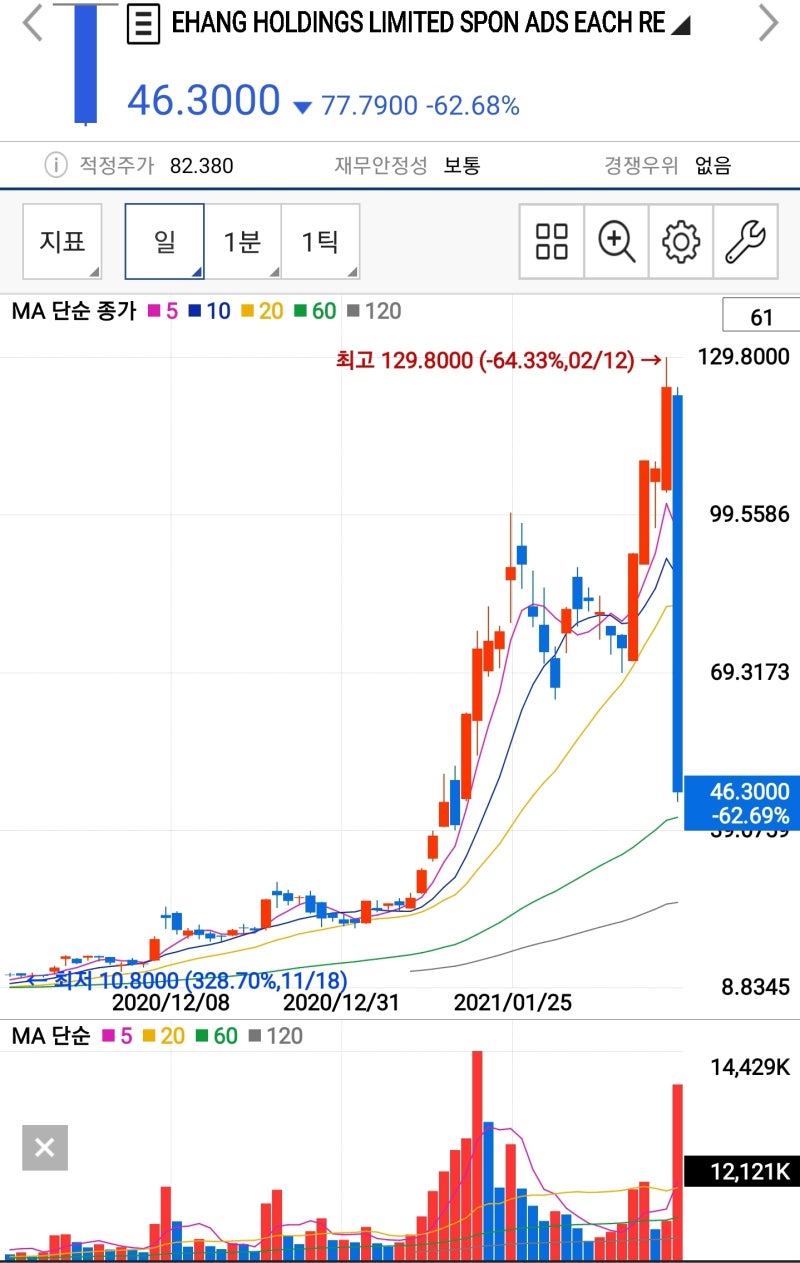Select the 일 daily chart tab
This screenshot has height=1263, width=800.
pyautogui.click(x=165, y=241)
